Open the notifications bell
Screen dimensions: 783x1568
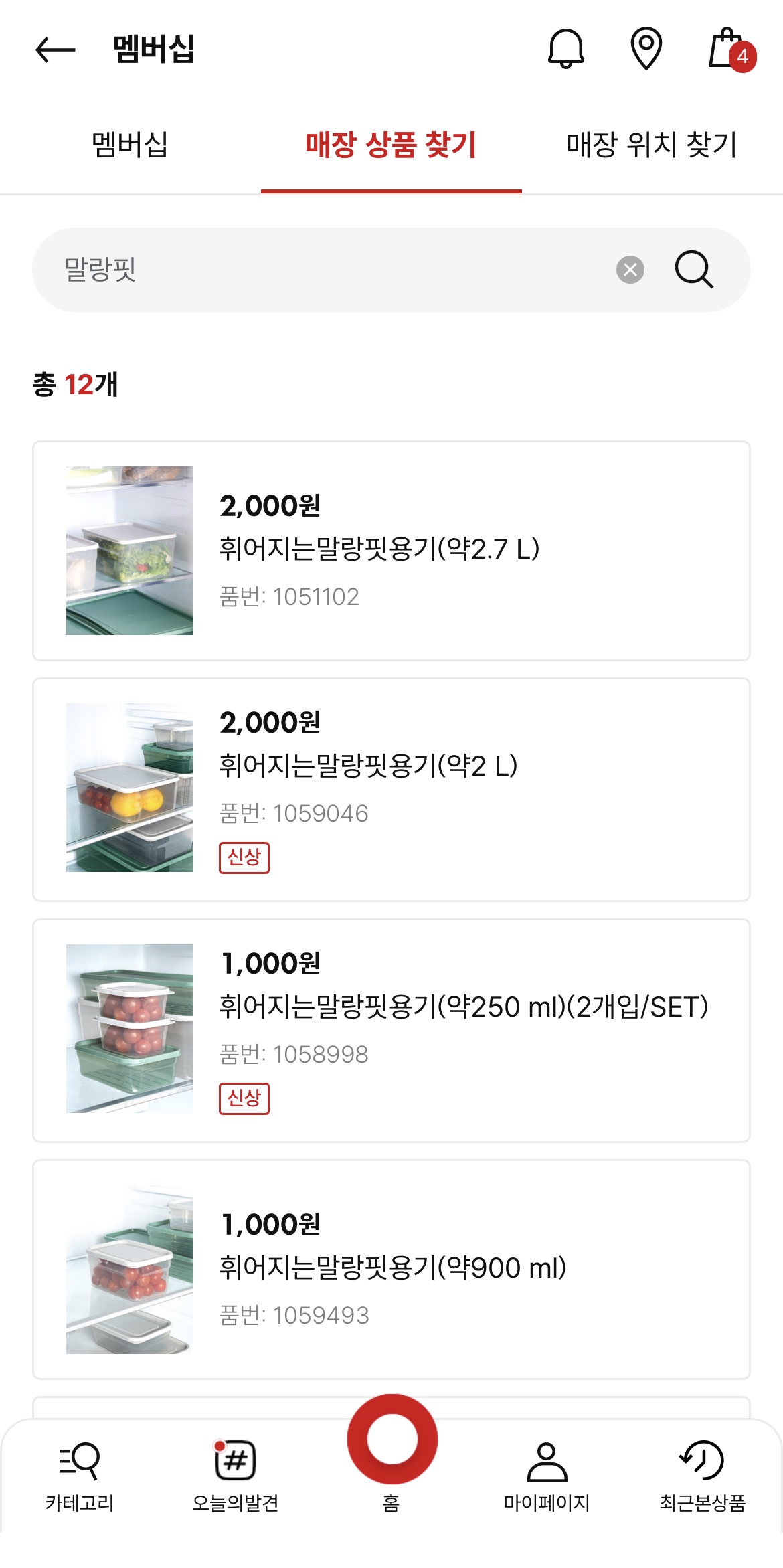pos(566,49)
